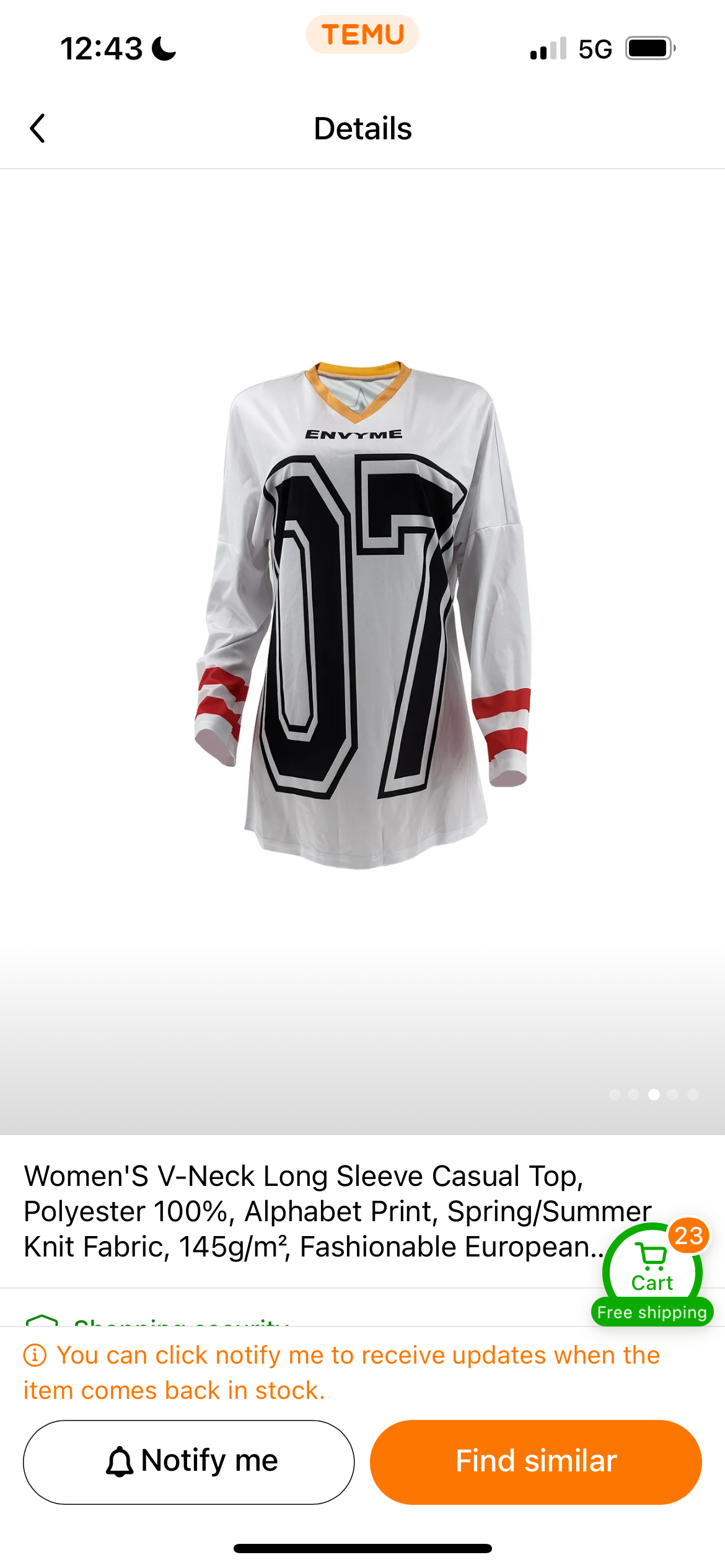Tap Notify me for restock updates
725x1568 pixels.
coord(189,1461)
